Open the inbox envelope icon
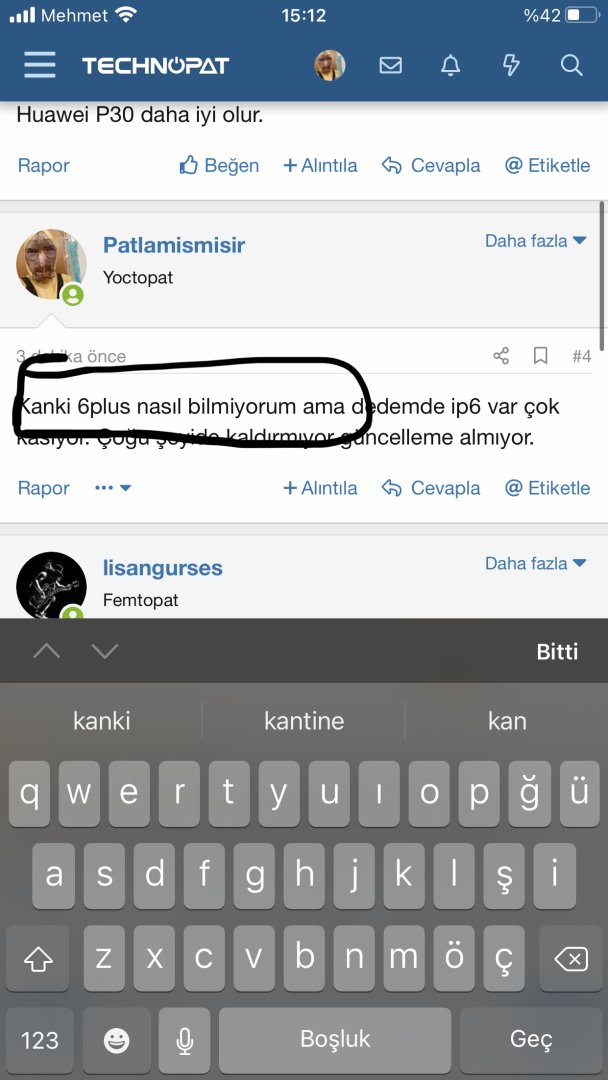The image size is (608, 1080). click(391, 66)
